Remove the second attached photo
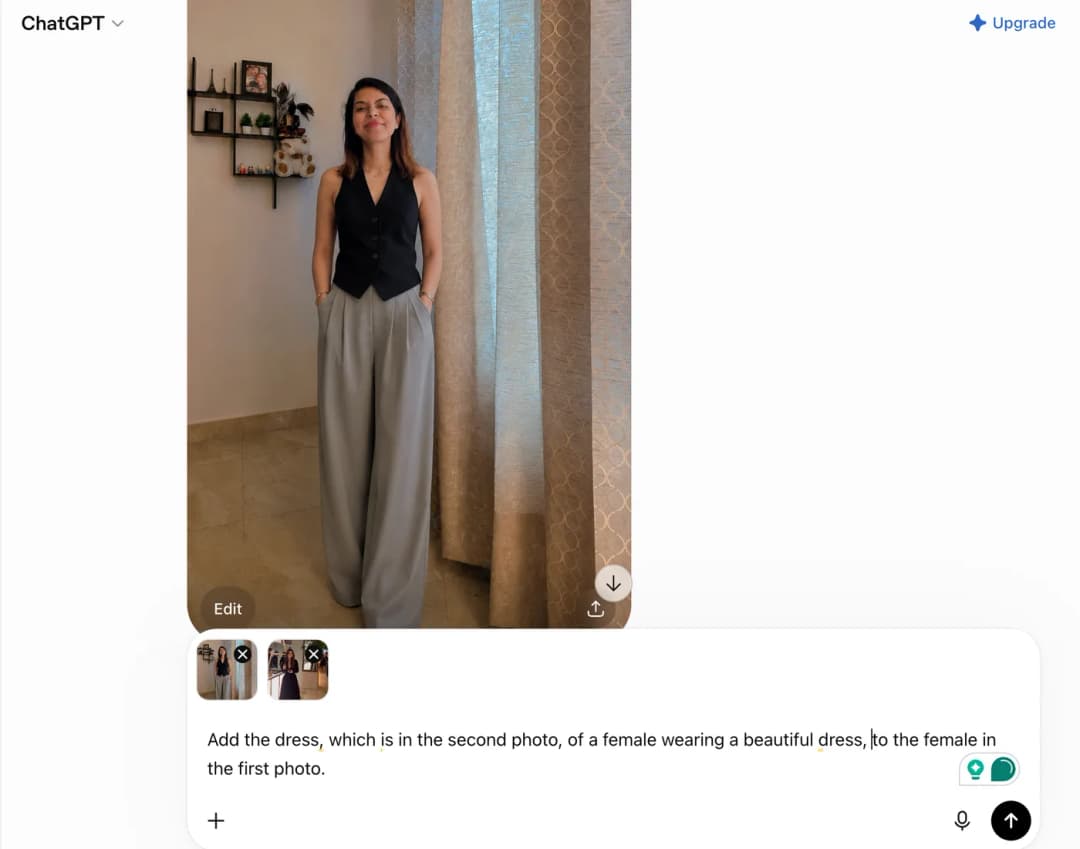Image resolution: width=1080 pixels, height=849 pixels. pos(313,654)
